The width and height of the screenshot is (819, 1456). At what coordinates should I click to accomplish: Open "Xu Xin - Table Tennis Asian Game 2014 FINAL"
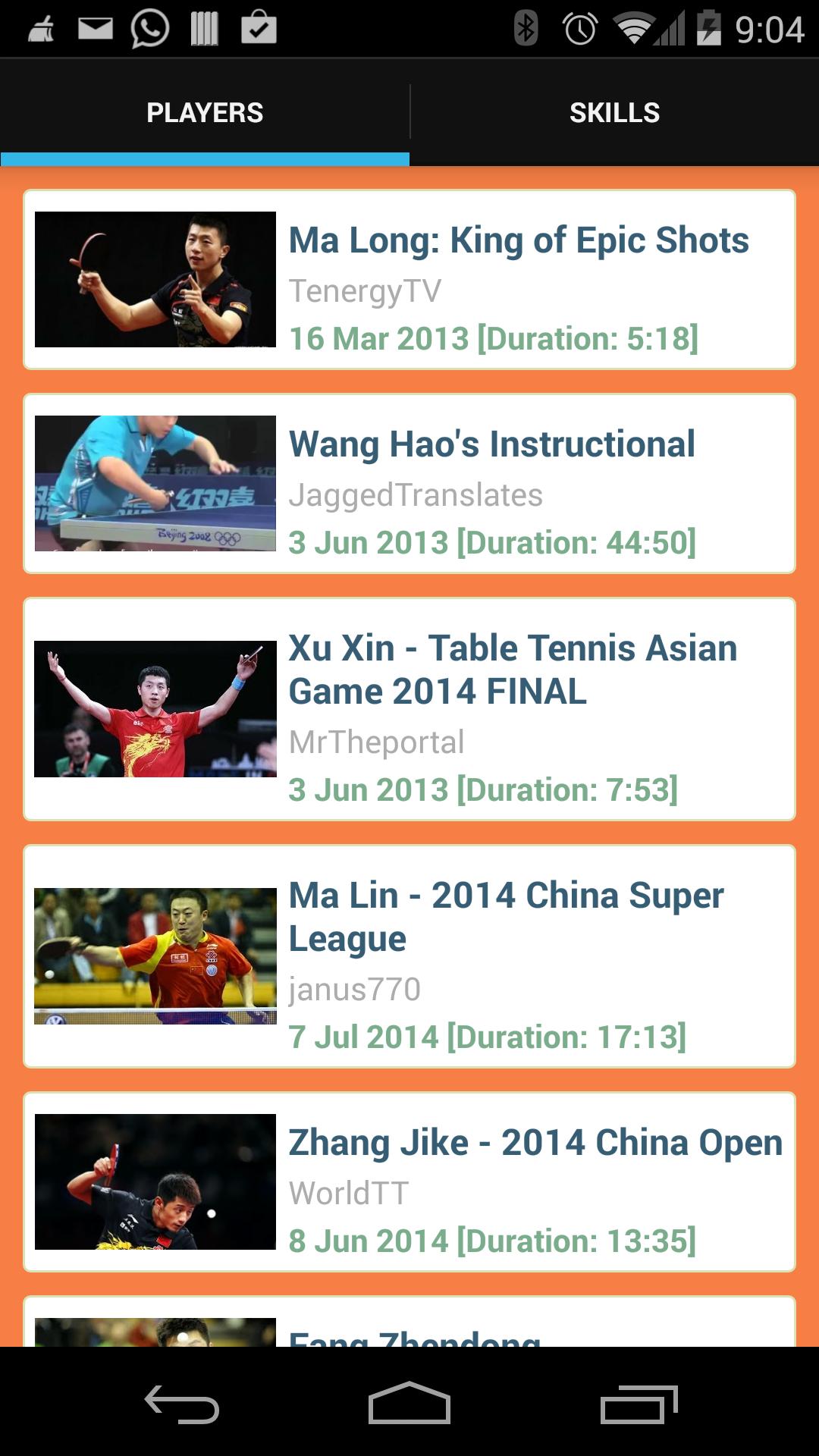coord(513,668)
